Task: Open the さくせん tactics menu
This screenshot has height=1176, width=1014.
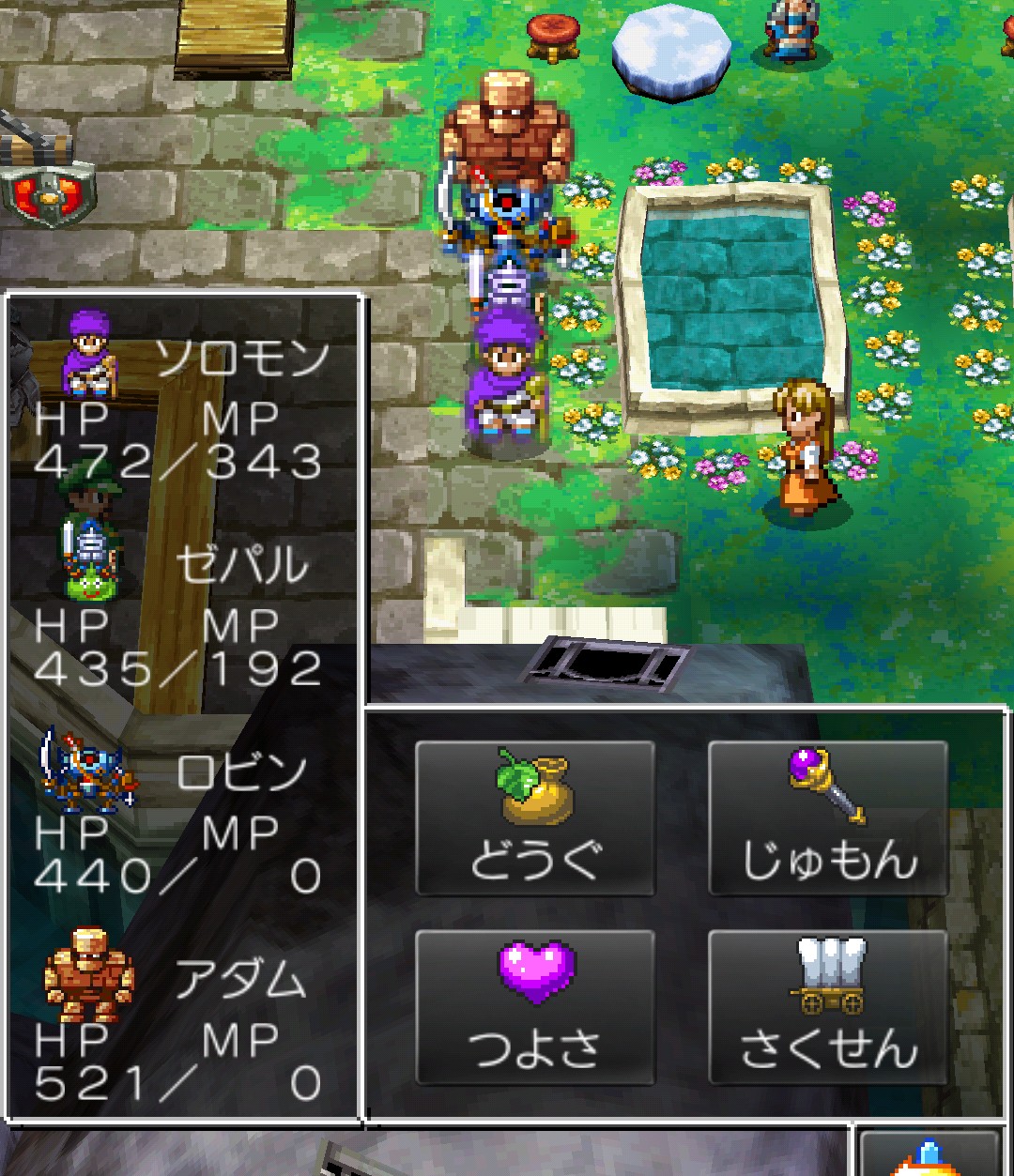Action: [828, 1008]
